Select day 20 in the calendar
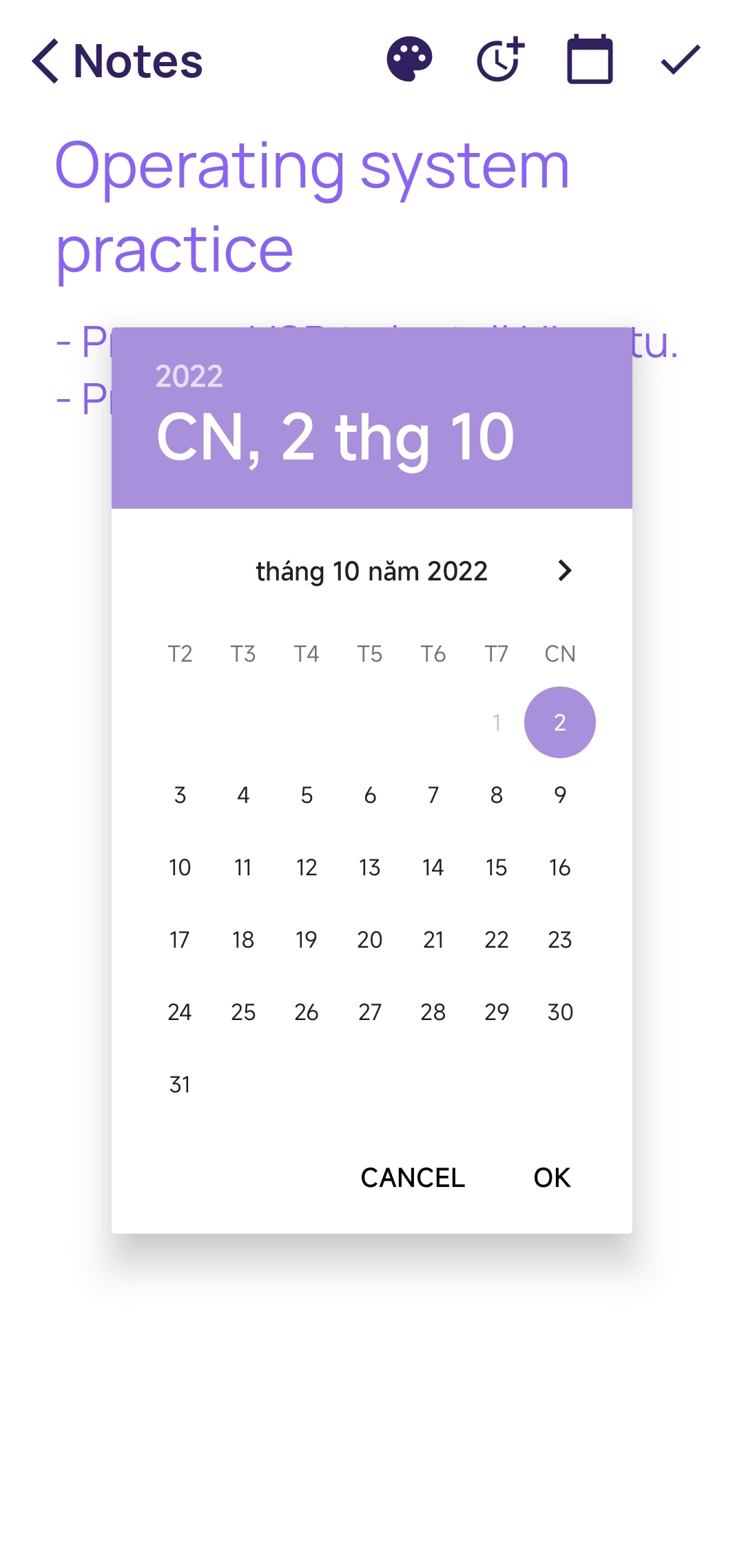Screen dimensions: 744x1568 [370, 939]
